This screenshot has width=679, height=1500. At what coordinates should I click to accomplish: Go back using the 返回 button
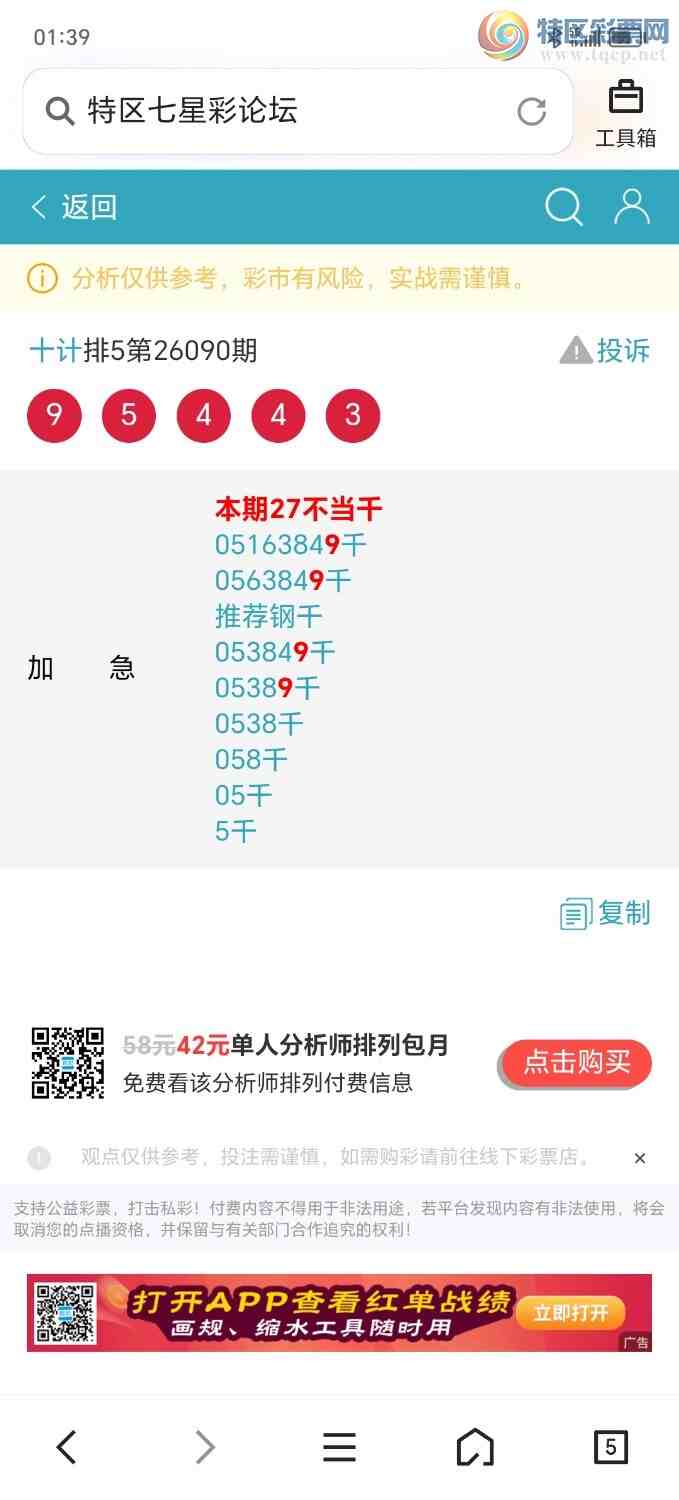[74, 207]
